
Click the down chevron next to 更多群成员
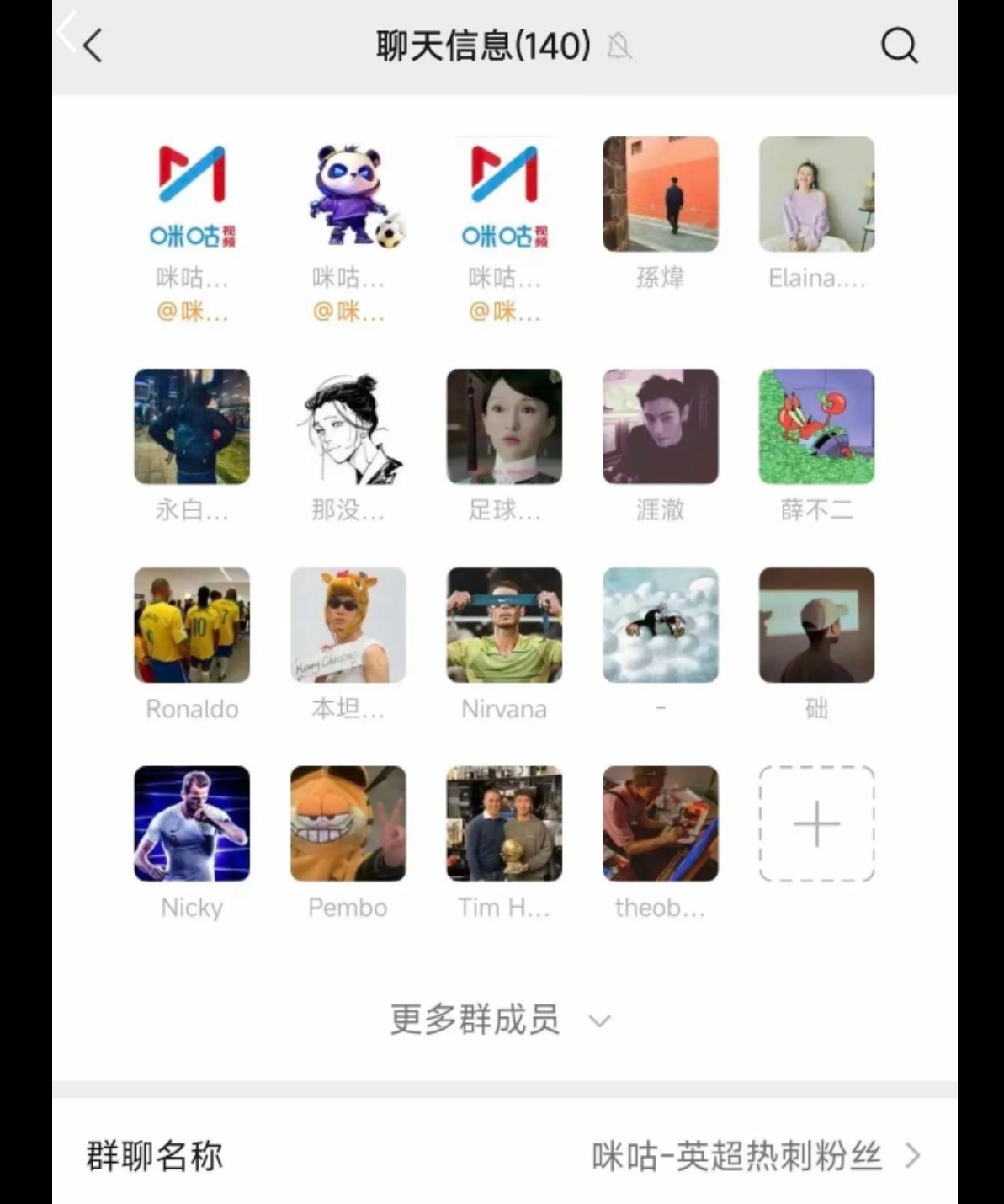coord(599,1022)
